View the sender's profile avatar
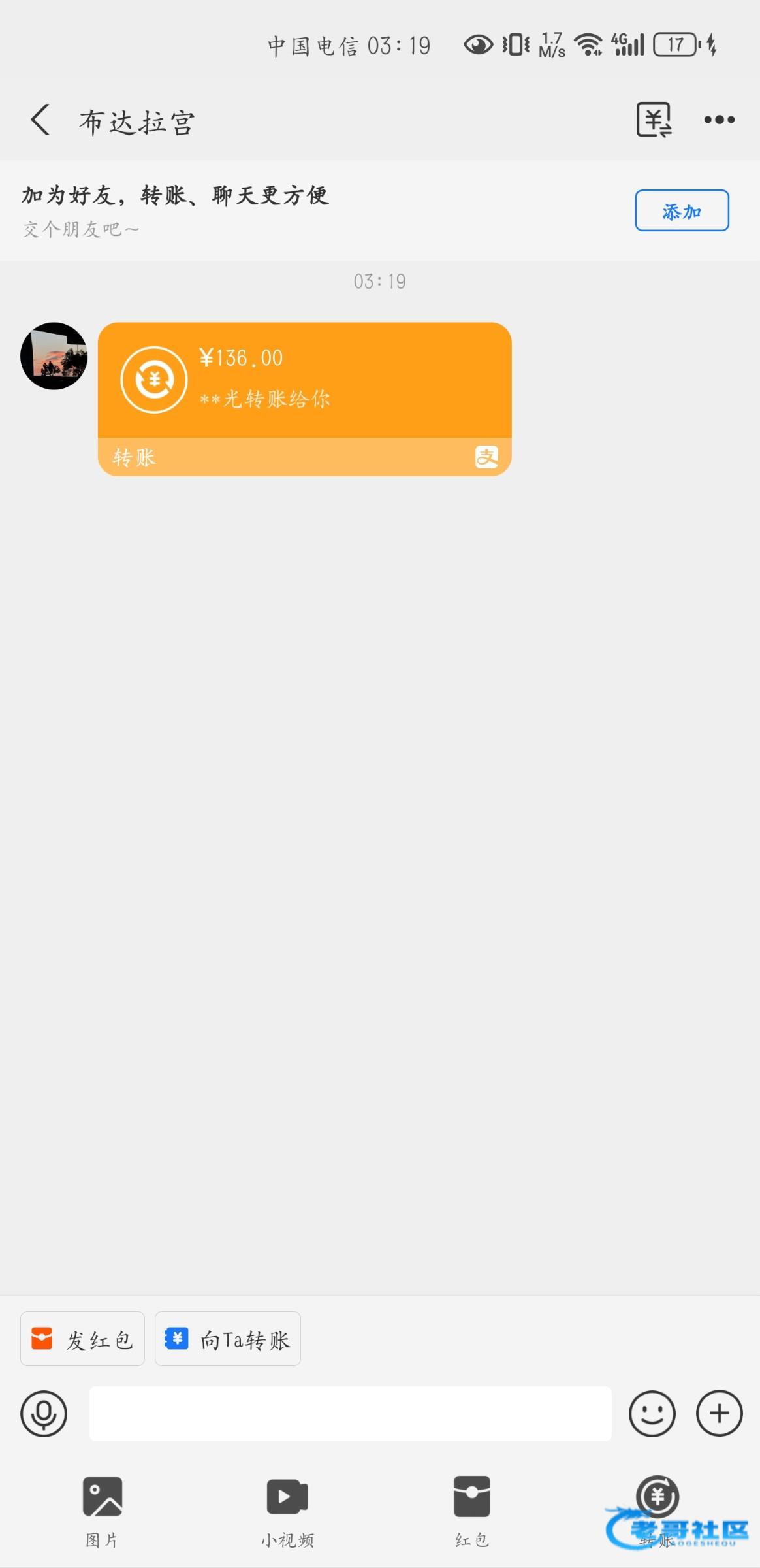 point(54,356)
